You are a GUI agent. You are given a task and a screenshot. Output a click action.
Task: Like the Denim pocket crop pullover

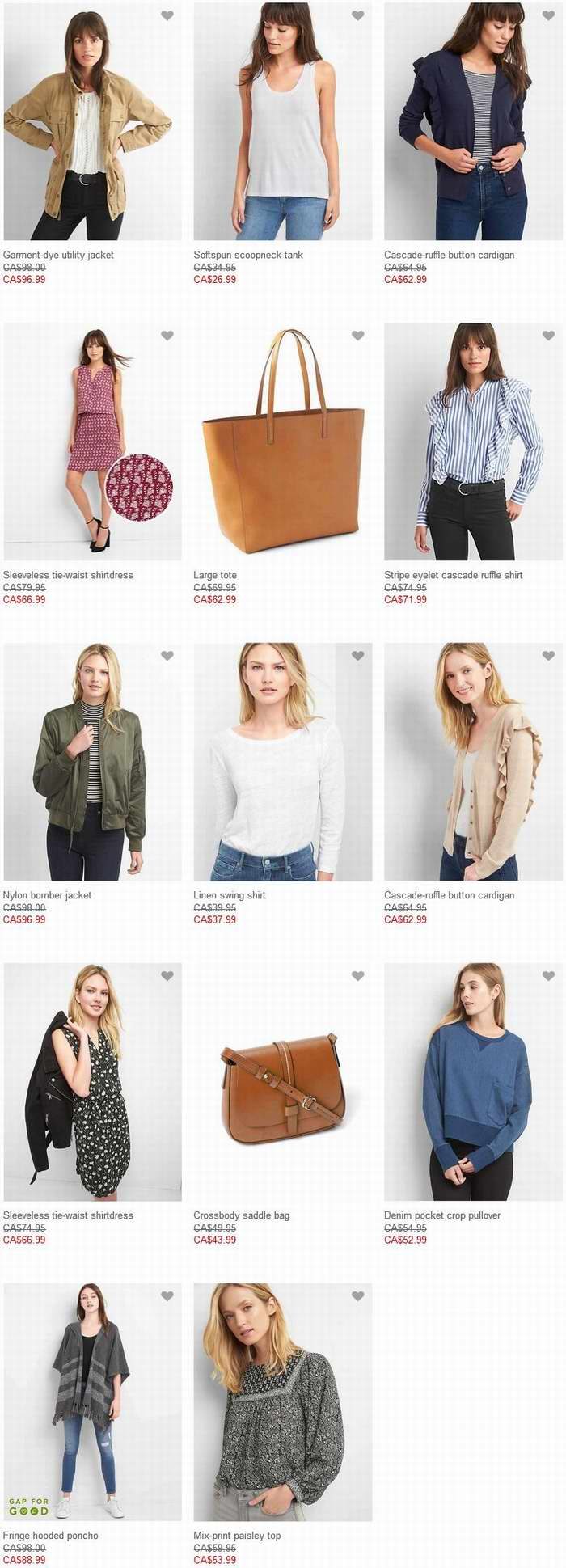pos(548,976)
